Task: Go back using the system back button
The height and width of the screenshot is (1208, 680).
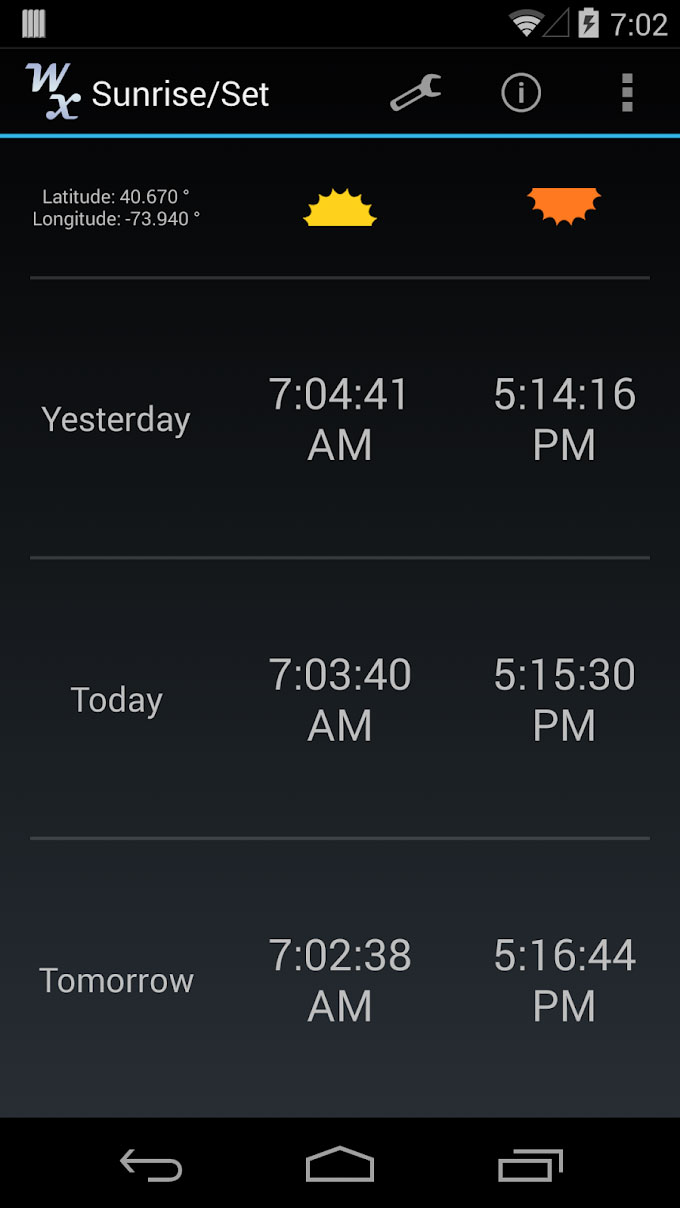Action: [x=151, y=1165]
